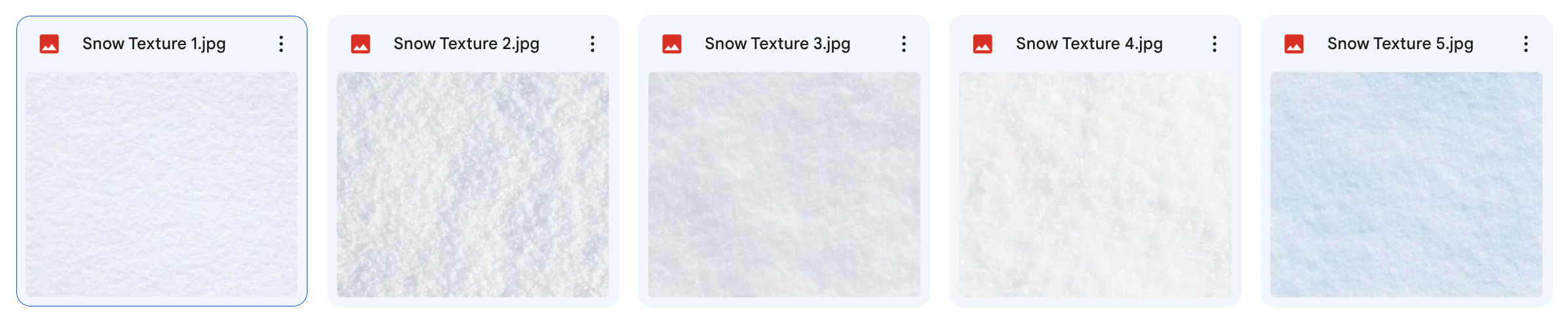Open more options for Snow Texture 1.jpg

click(281, 44)
